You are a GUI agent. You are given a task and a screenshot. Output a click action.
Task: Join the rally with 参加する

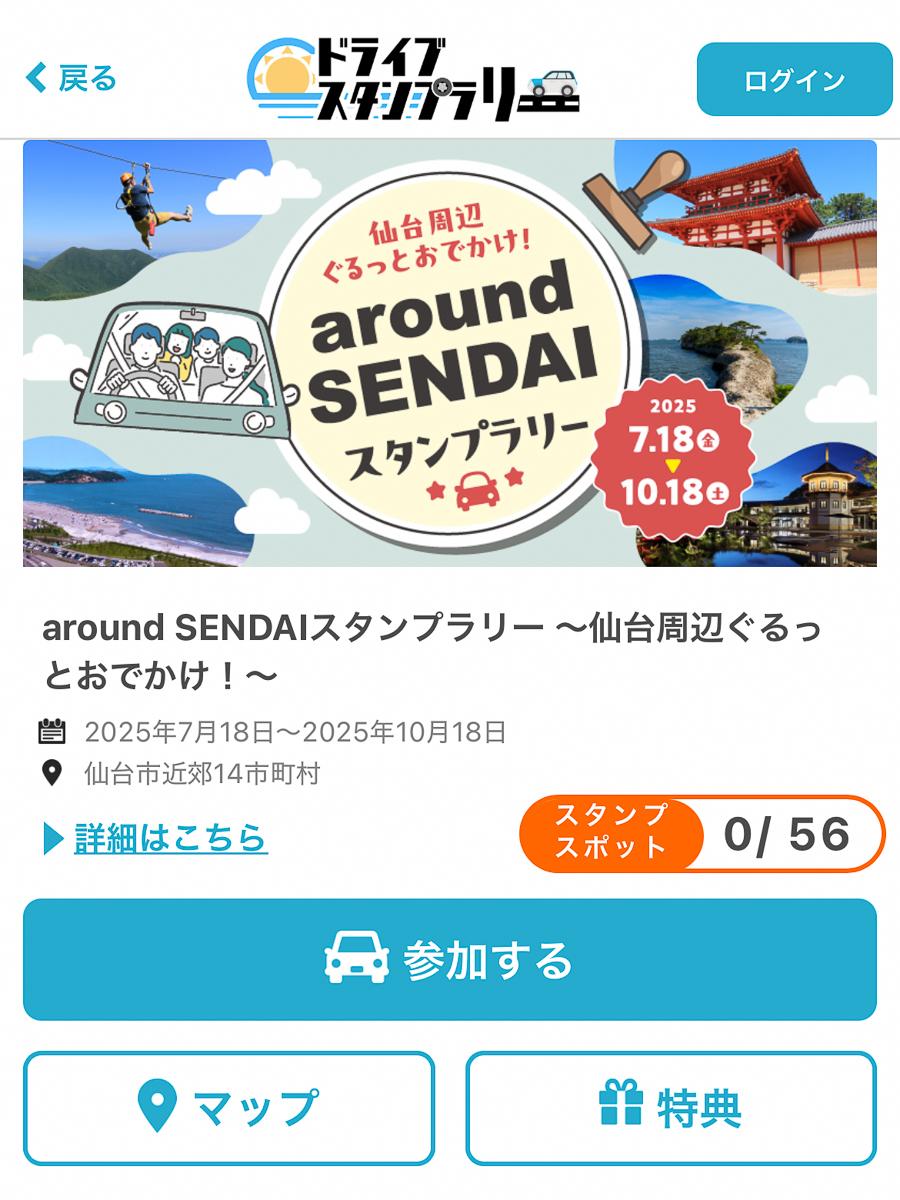(450, 960)
